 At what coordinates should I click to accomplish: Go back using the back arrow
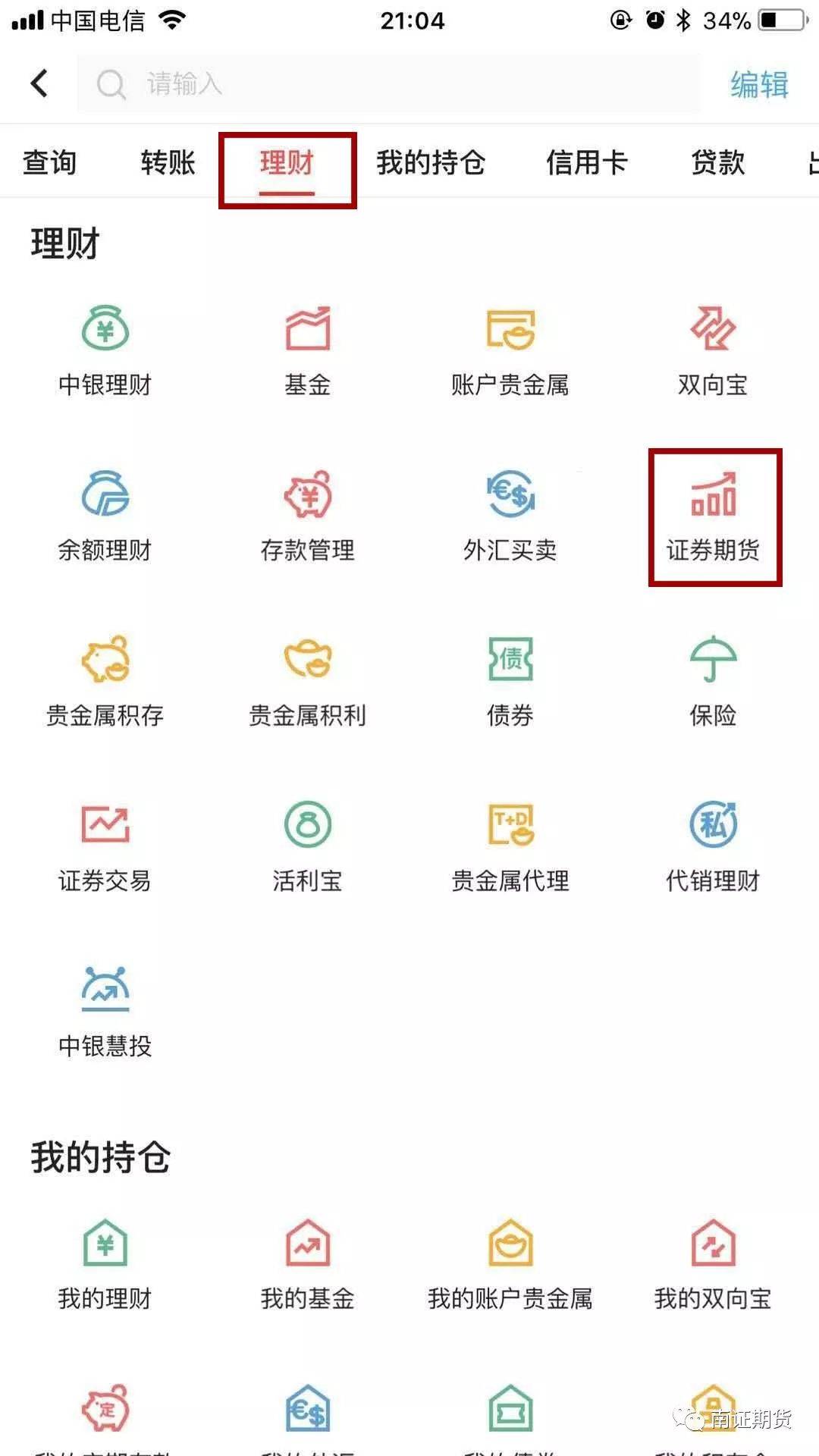[x=39, y=83]
